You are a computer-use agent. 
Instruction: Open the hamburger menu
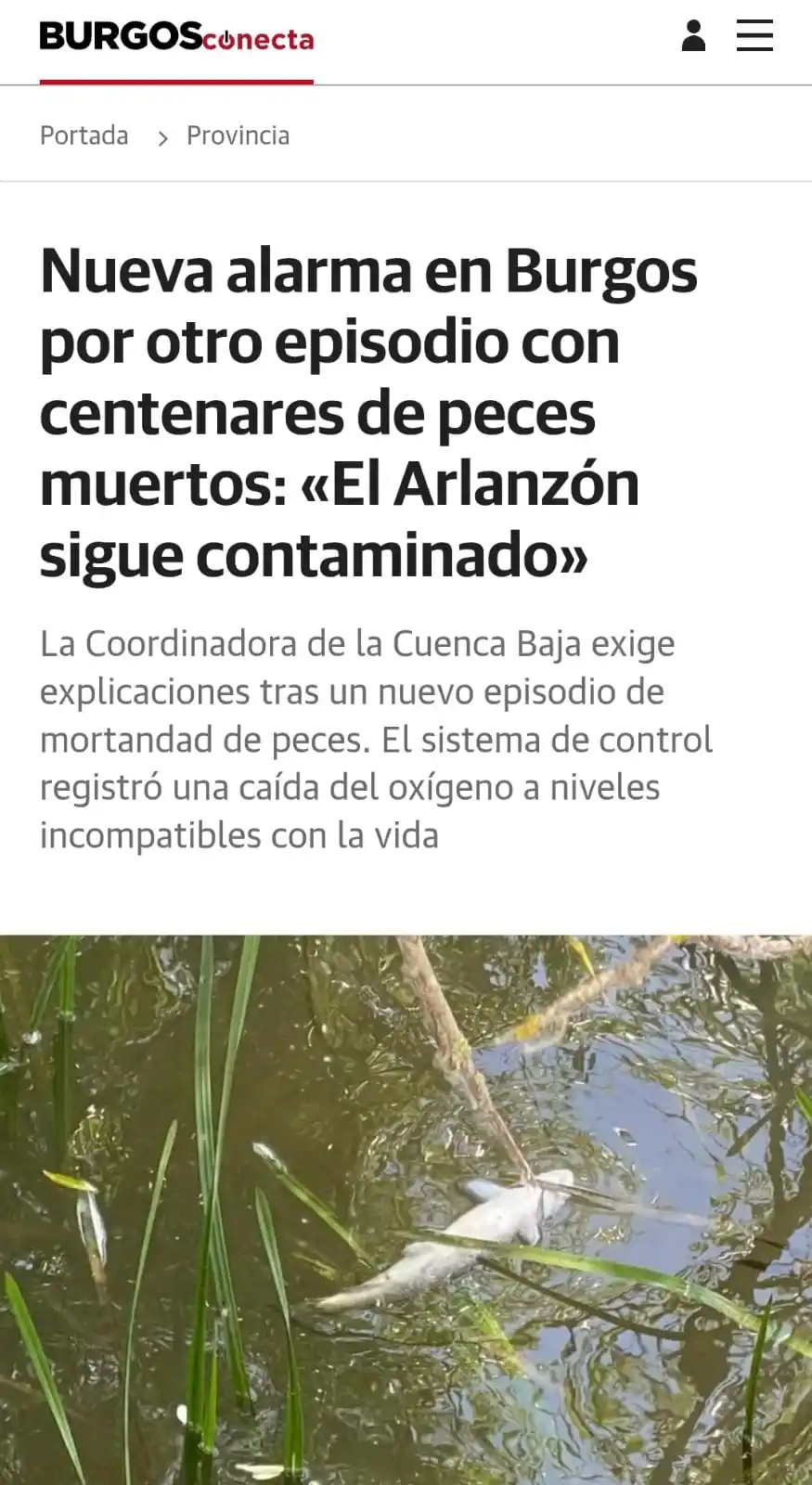[754, 36]
